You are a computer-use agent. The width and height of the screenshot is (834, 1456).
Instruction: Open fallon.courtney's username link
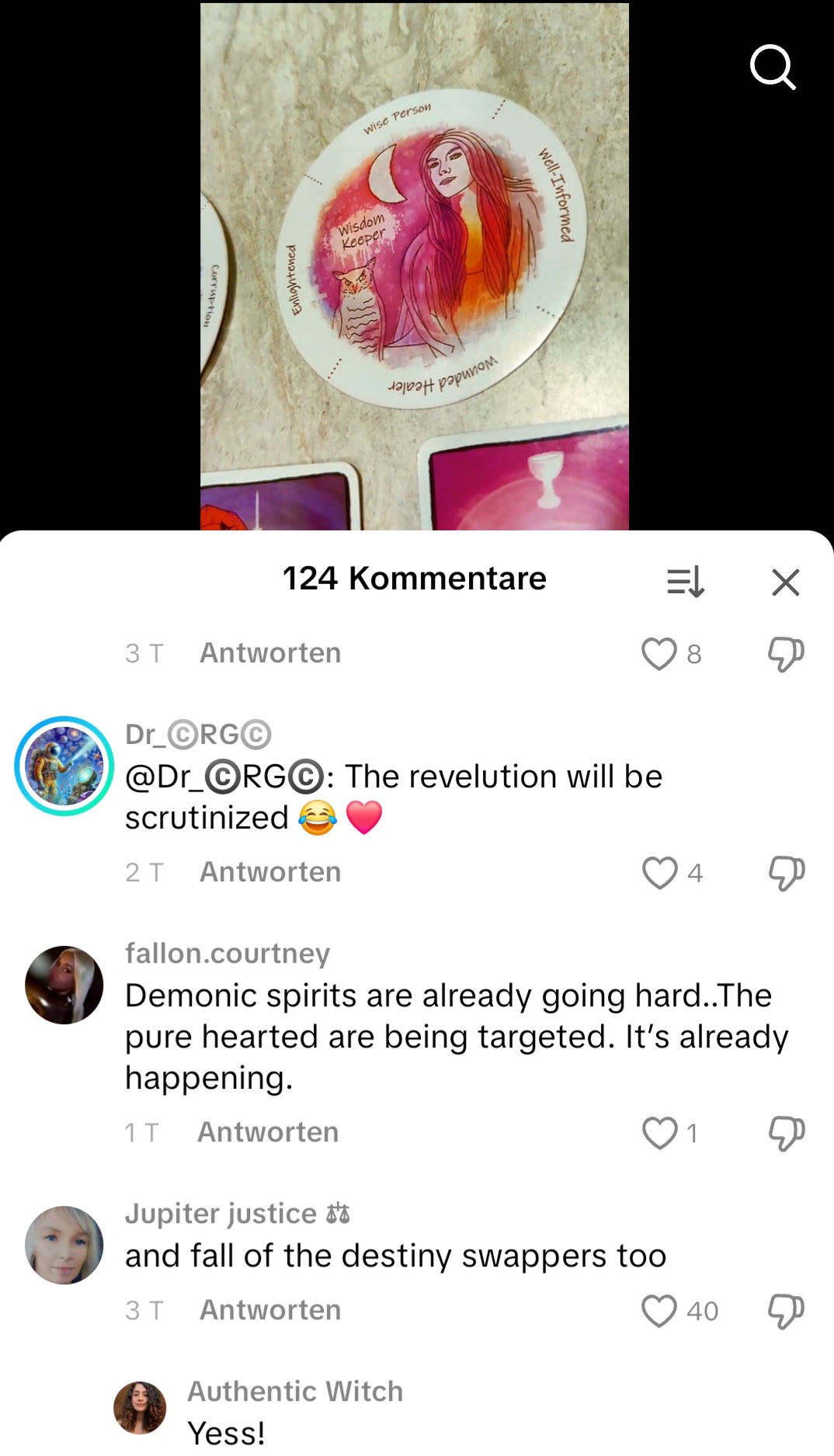(228, 953)
